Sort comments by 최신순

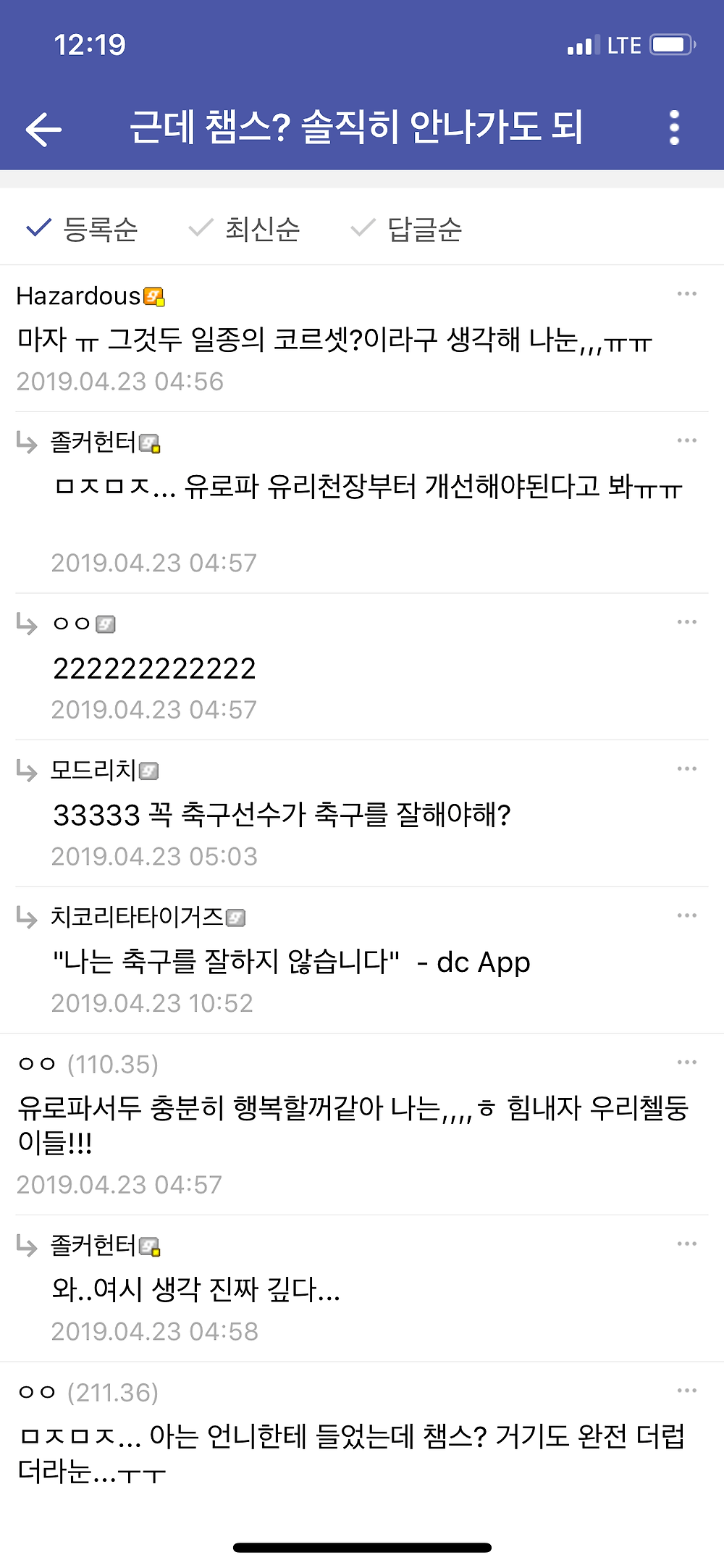245,229
